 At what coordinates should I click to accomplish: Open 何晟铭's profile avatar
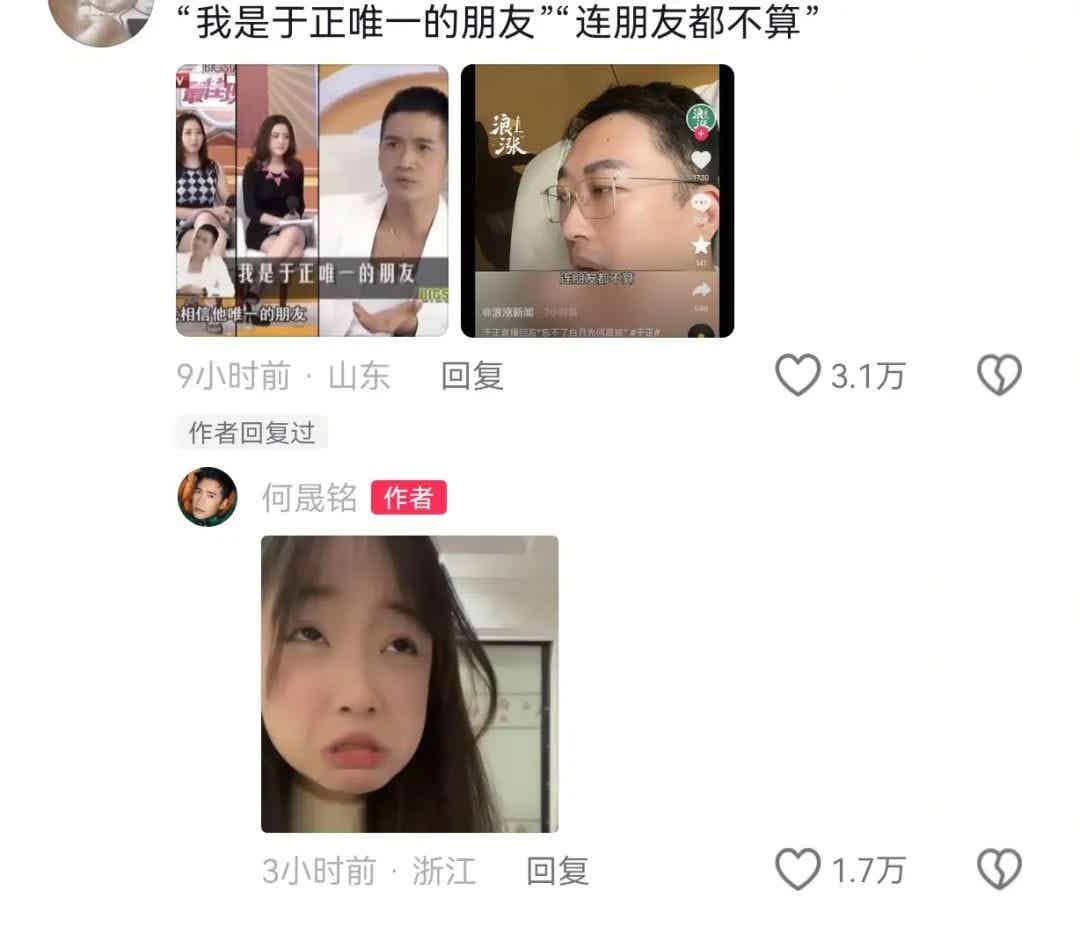coord(208,497)
